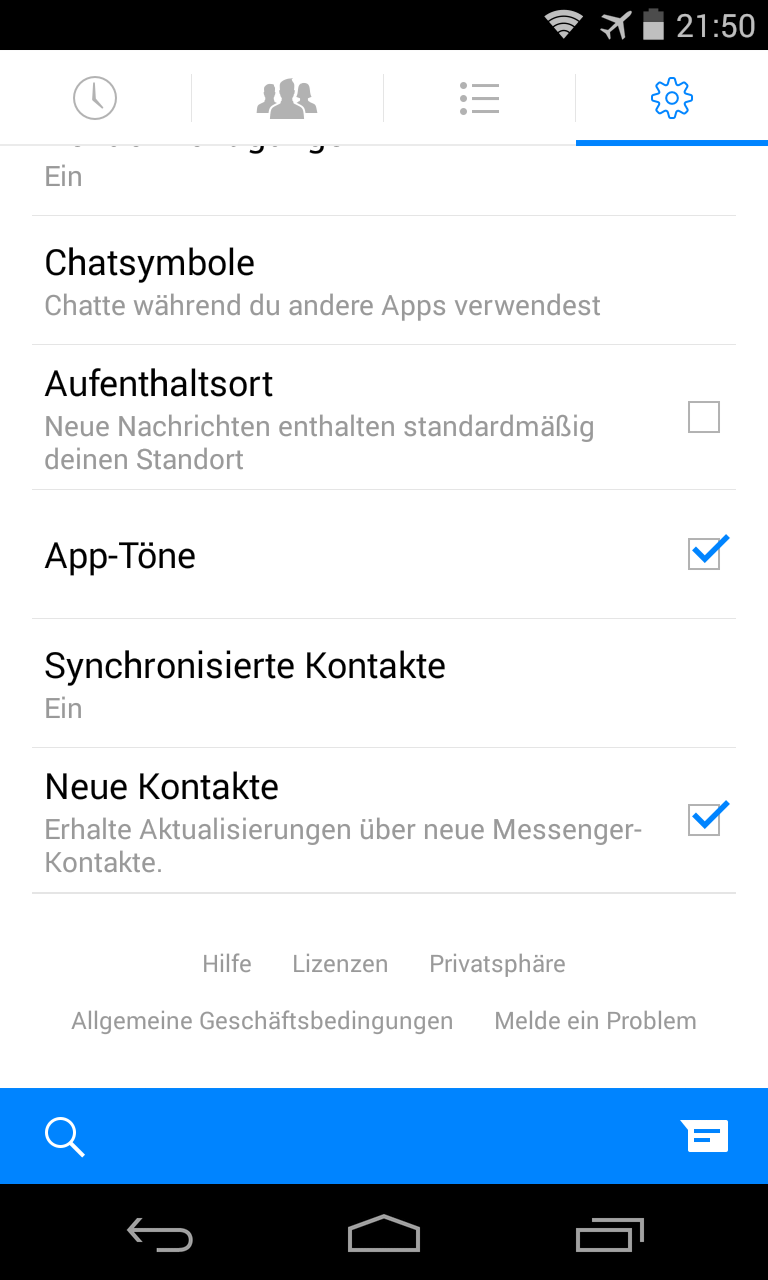Image resolution: width=768 pixels, height=1280 pixels.
Task: Open the groups people tab
Action: point(287,98)
